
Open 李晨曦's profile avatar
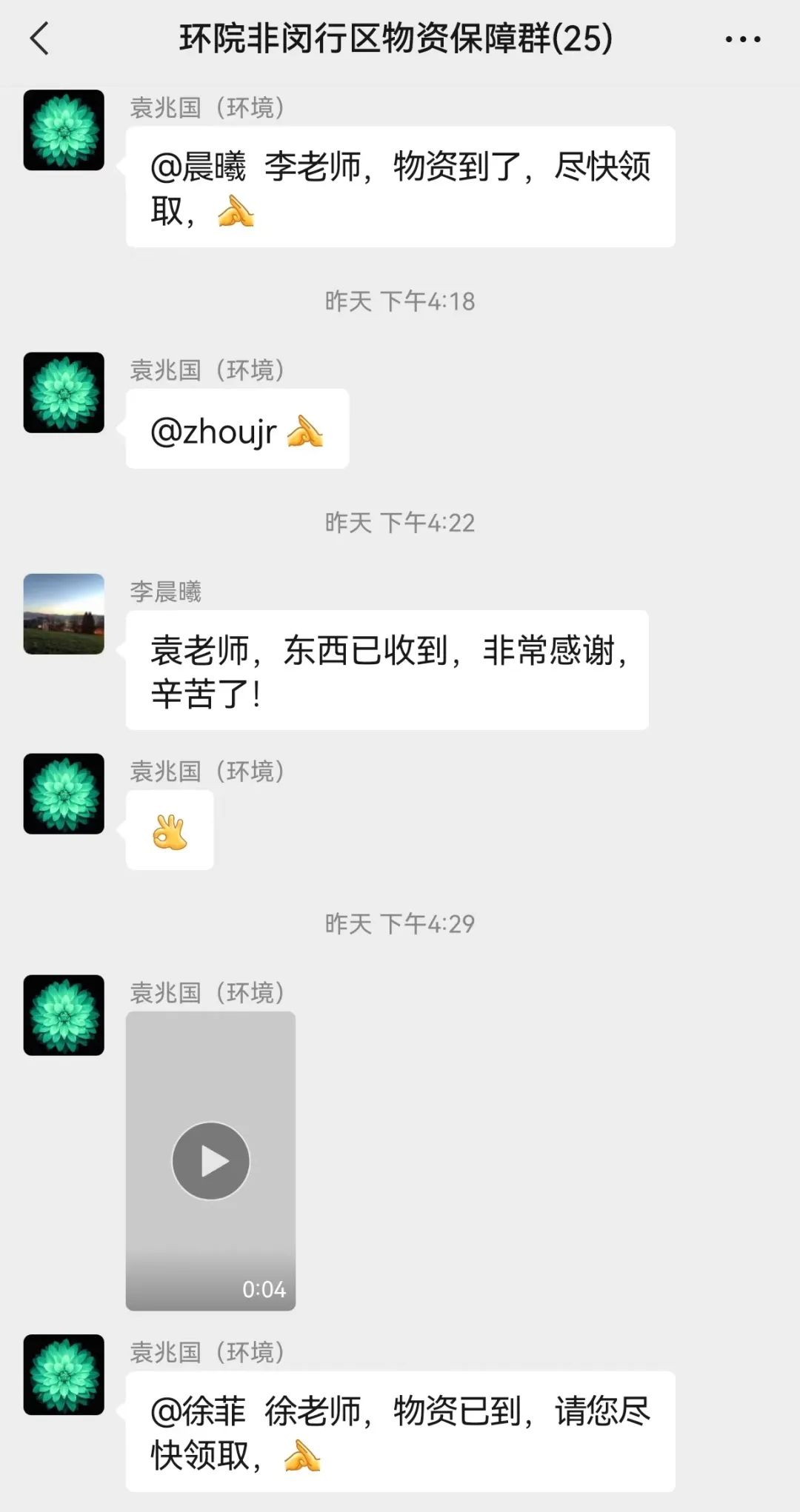tap(64, 614)
